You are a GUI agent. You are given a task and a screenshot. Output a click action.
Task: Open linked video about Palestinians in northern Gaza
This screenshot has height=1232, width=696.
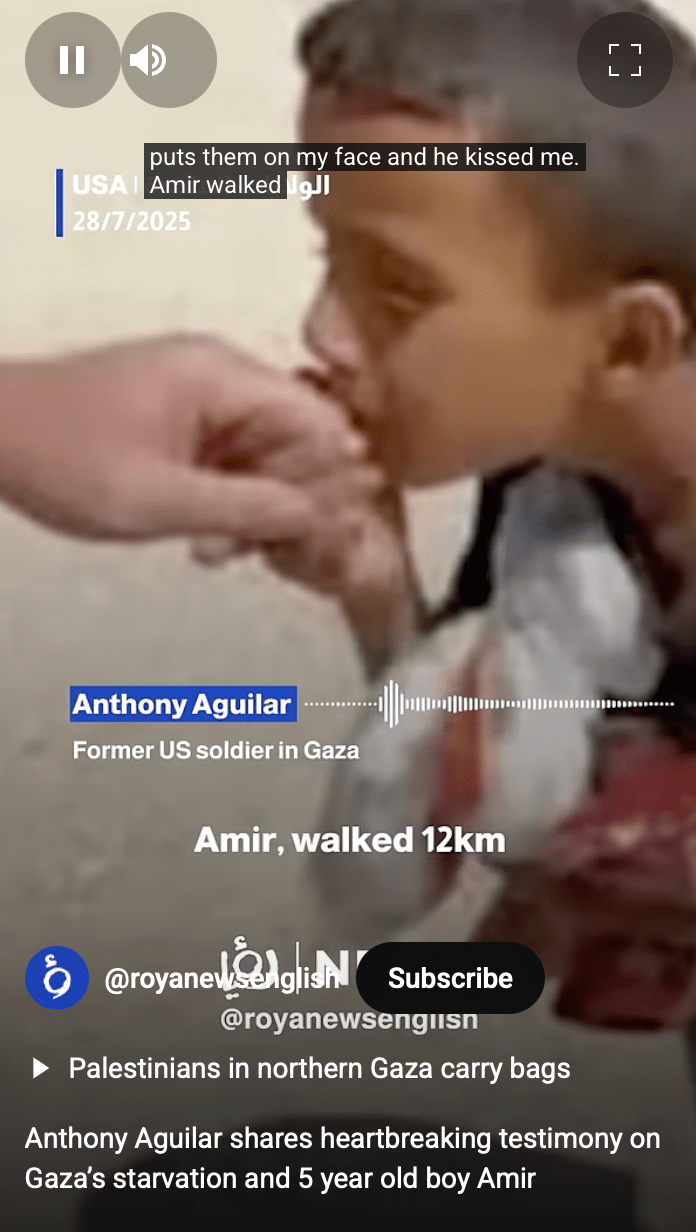pos(318,1068)
